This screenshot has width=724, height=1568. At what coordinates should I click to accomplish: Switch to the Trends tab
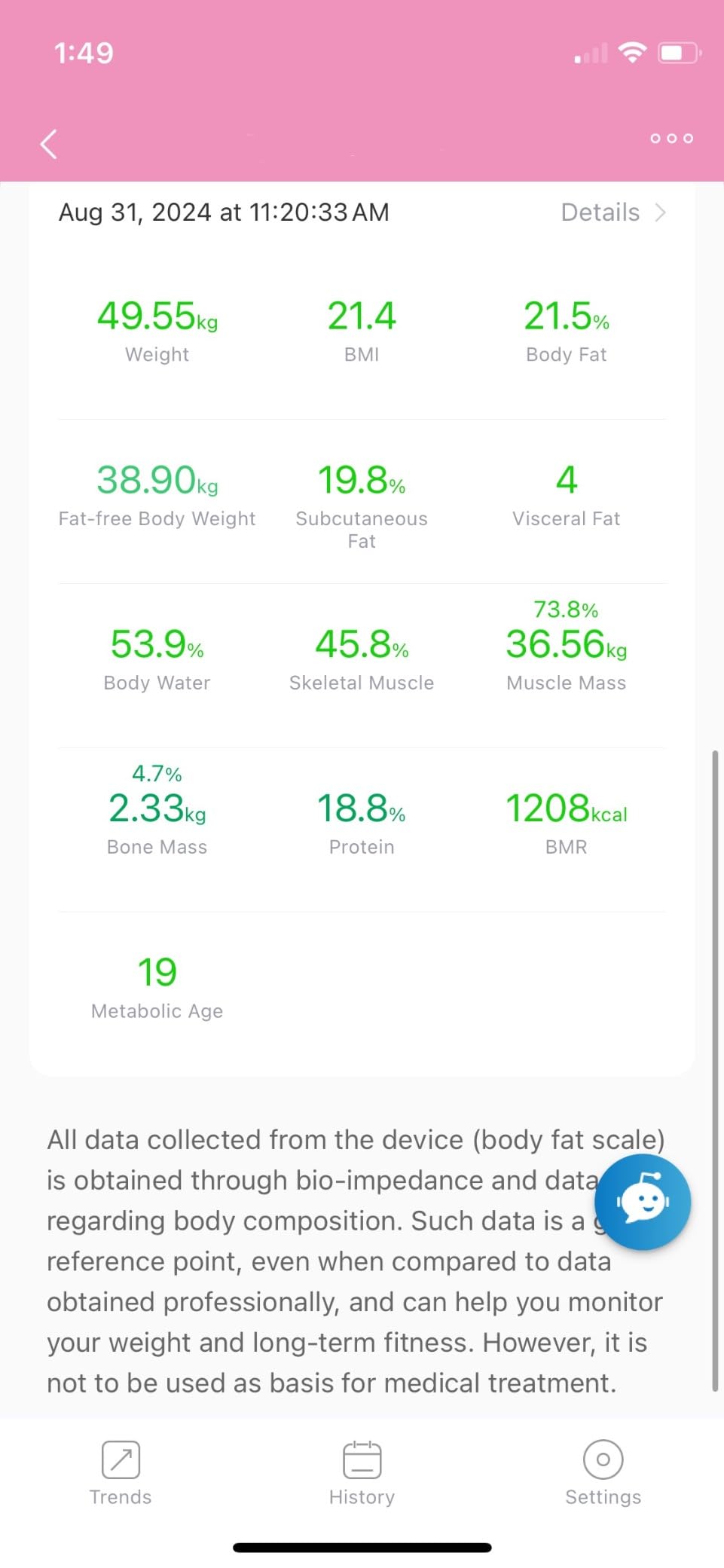[x=121, y=1474]
